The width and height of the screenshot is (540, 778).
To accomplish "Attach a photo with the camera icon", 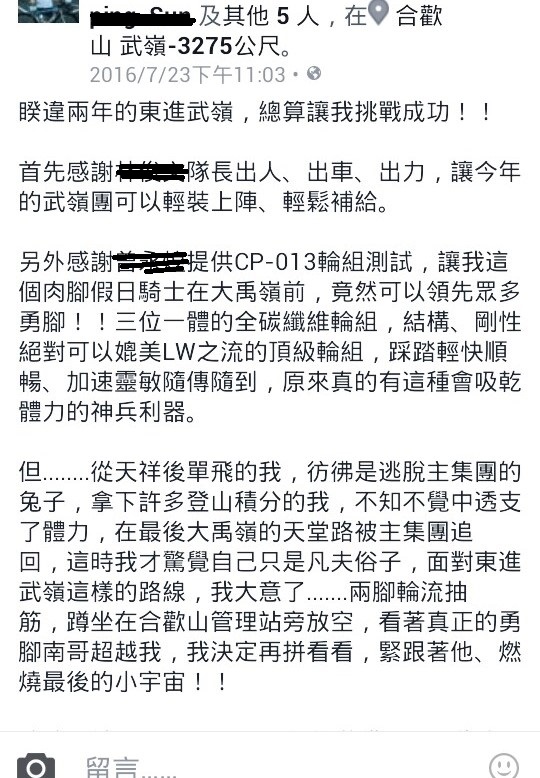I will point(36,766).
